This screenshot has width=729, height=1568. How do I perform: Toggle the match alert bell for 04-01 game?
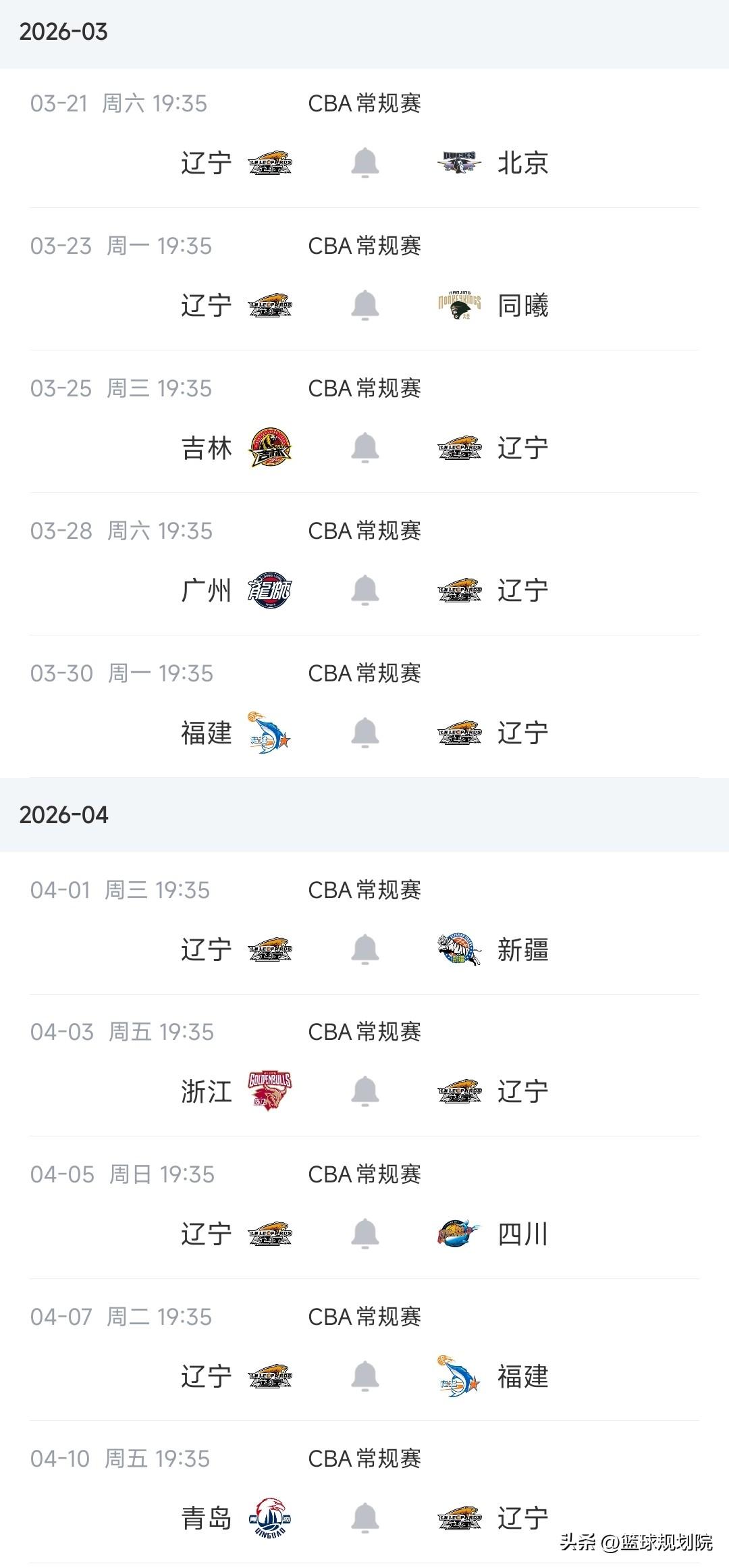pyautogui.click(x=365, y=949)
